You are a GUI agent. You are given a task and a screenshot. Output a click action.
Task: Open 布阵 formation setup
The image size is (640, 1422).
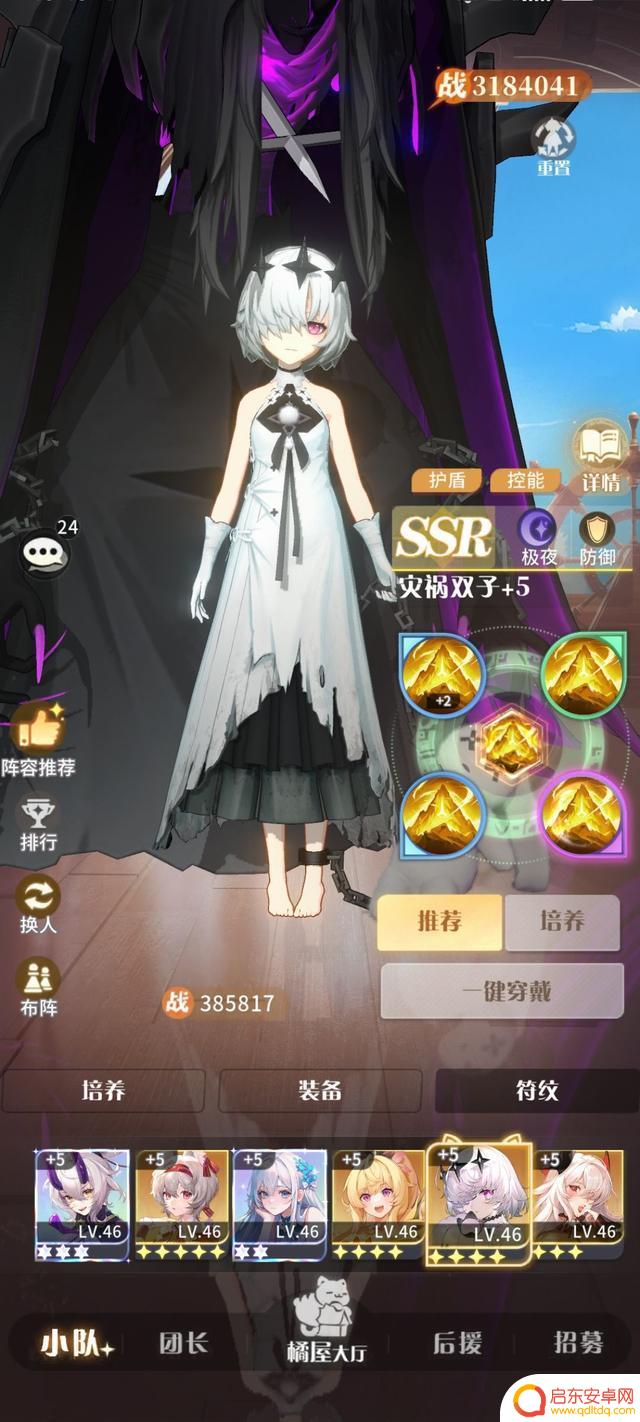38,988
